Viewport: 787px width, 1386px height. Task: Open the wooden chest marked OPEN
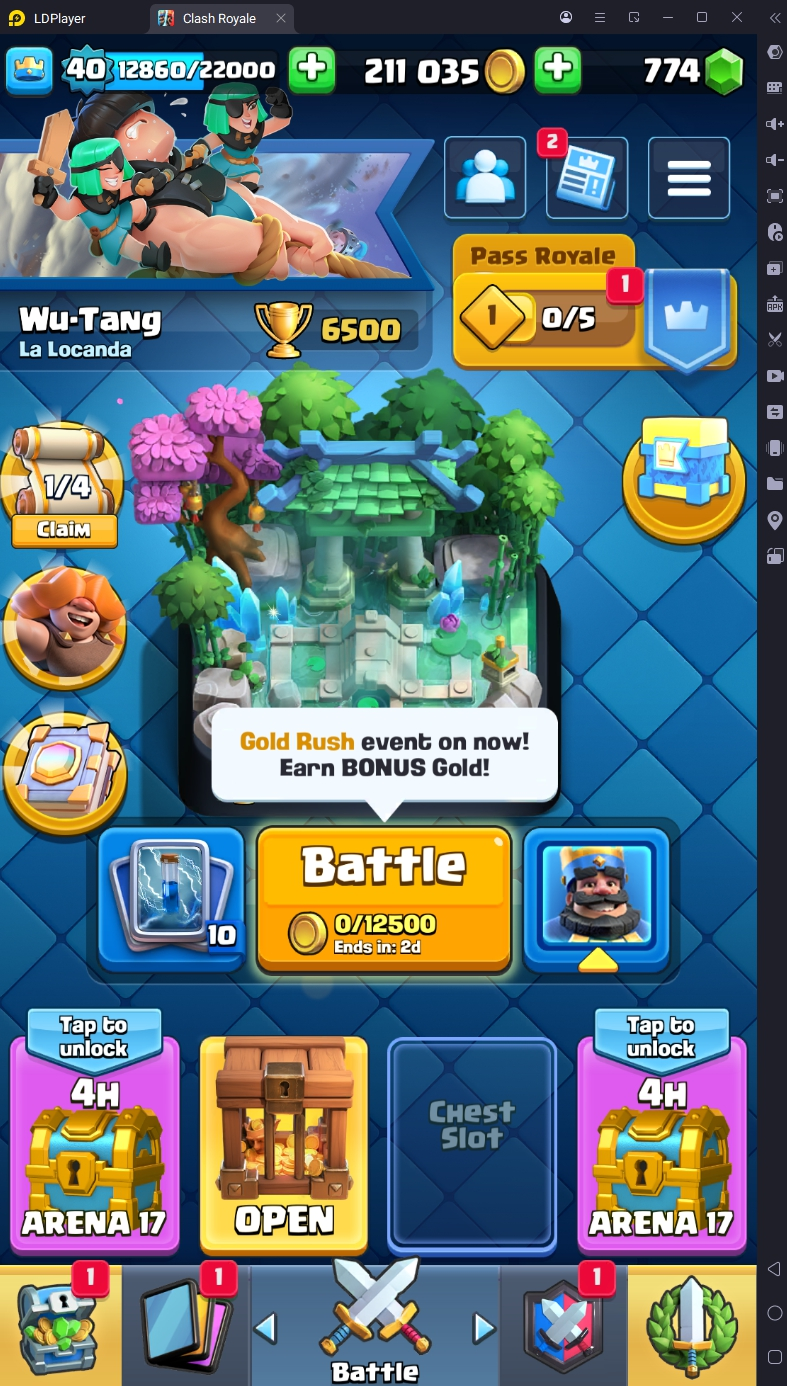click(x=284, y=1145)
